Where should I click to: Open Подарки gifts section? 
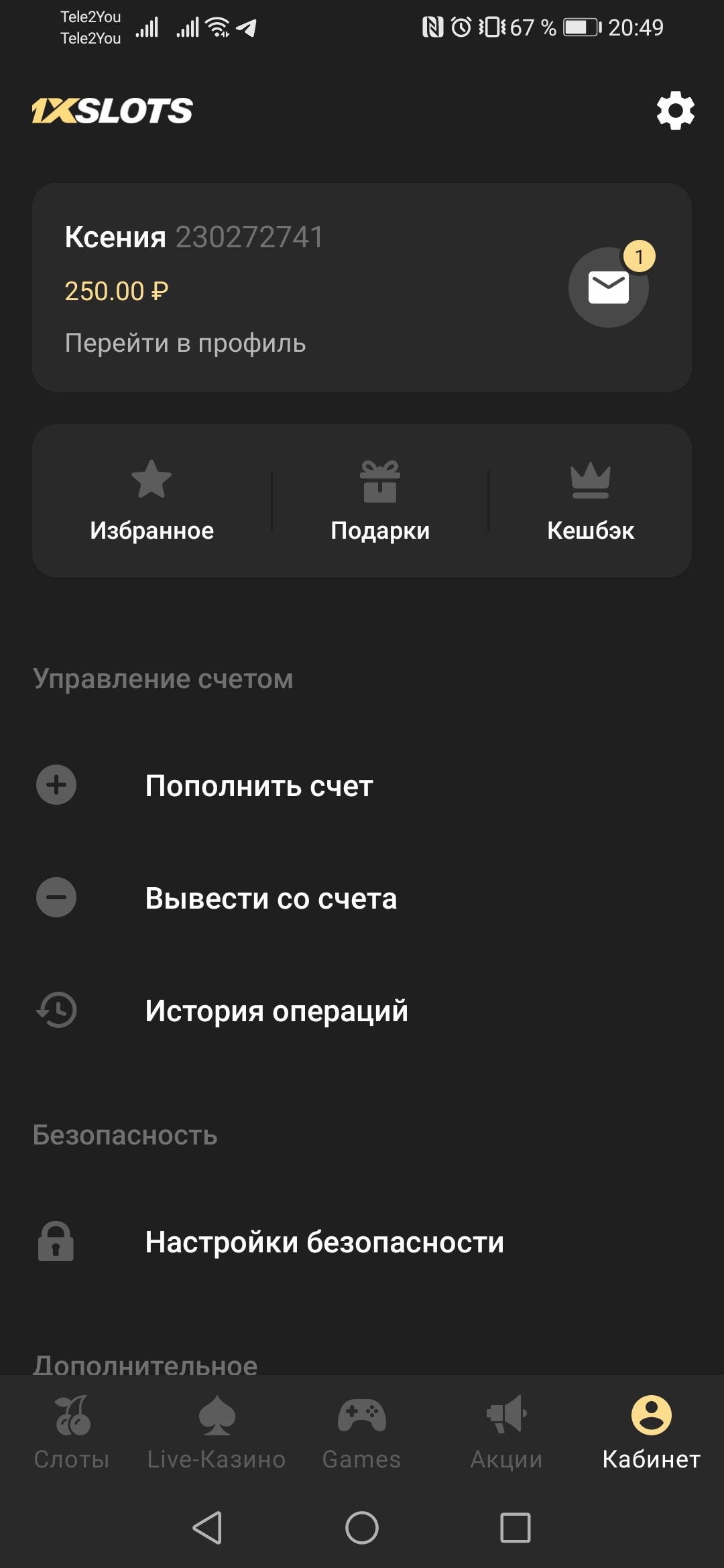(380, 501)
